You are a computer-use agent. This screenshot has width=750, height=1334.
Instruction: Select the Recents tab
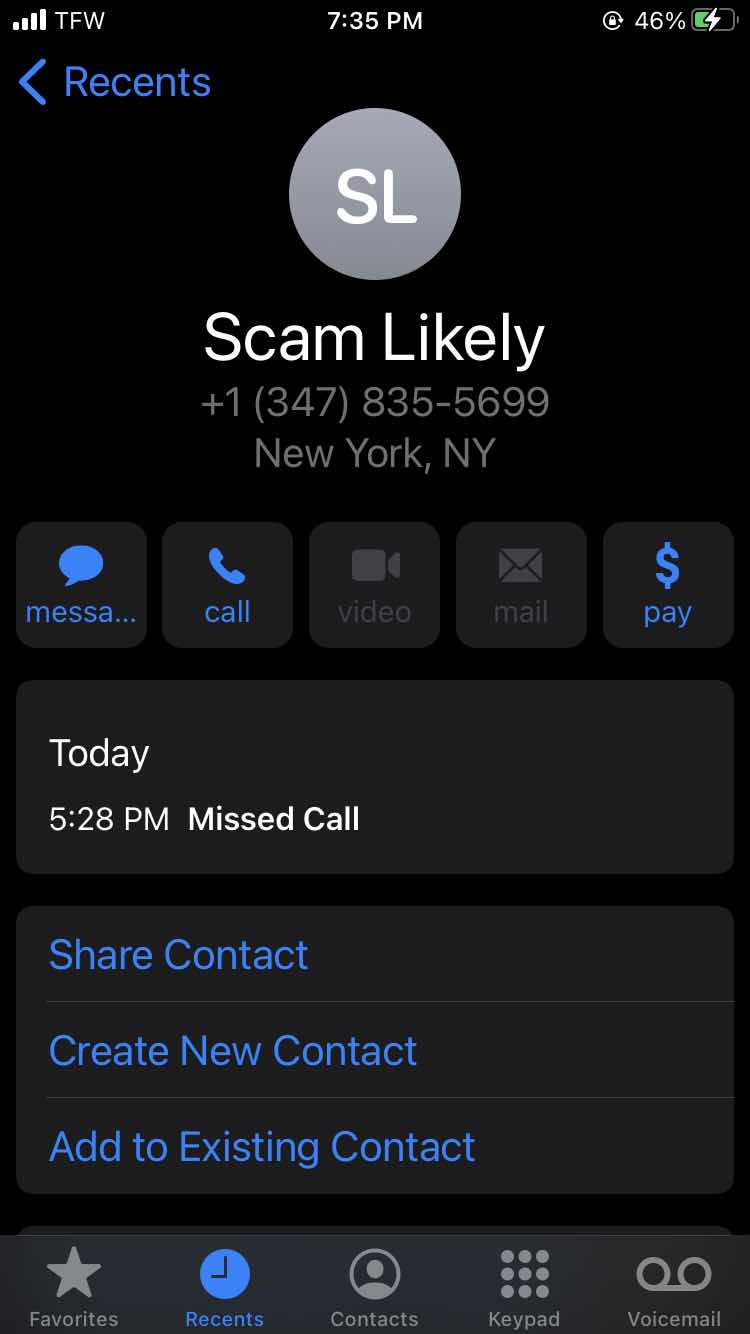tap(224, 1289)
